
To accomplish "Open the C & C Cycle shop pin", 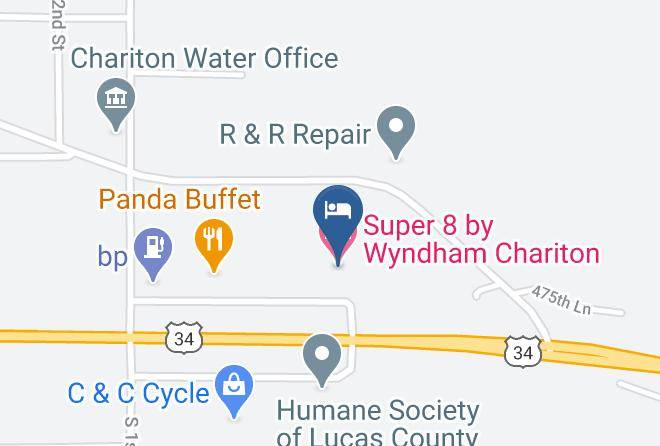I will coord(234,391).
